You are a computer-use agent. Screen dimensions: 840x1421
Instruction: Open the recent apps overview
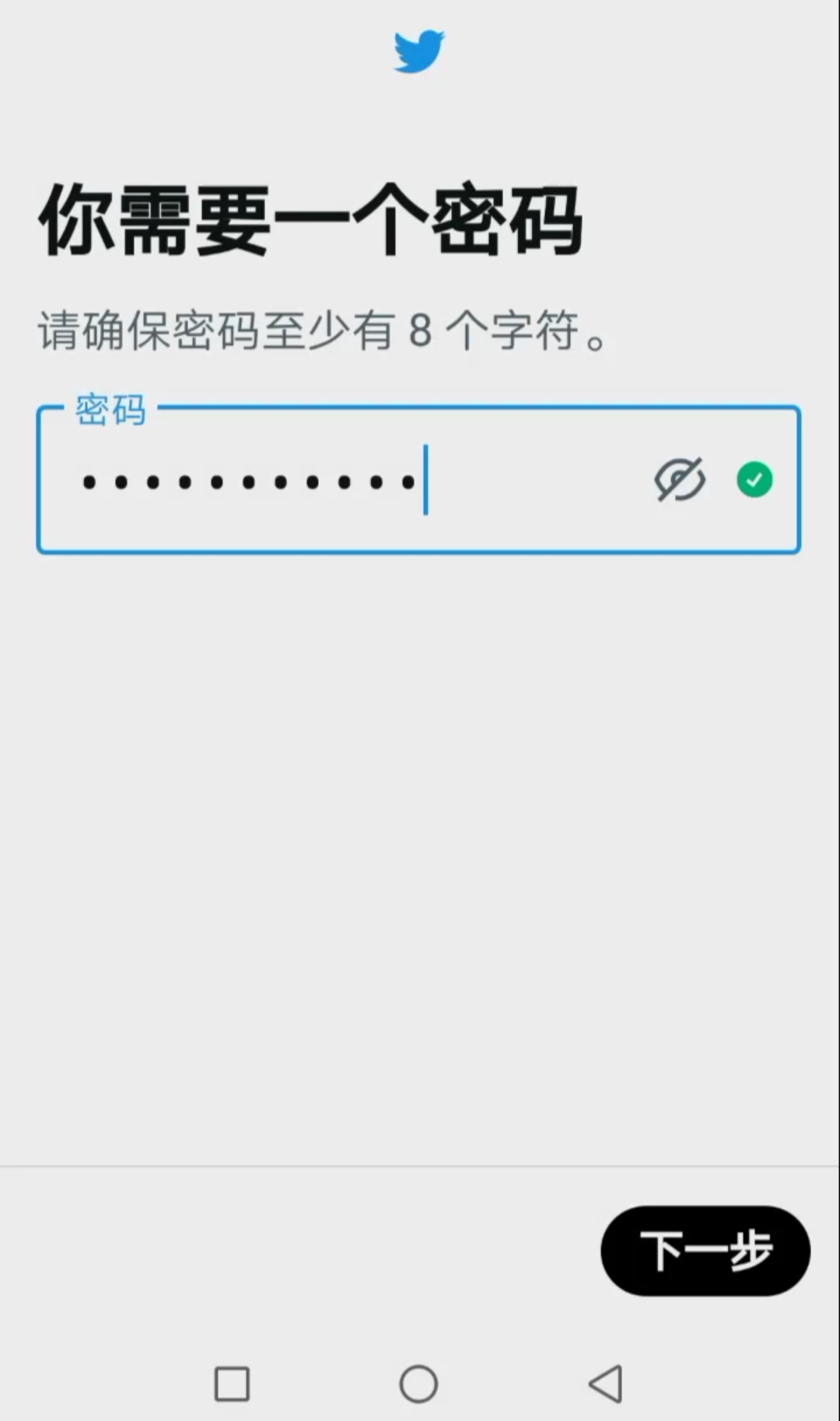232,1384
